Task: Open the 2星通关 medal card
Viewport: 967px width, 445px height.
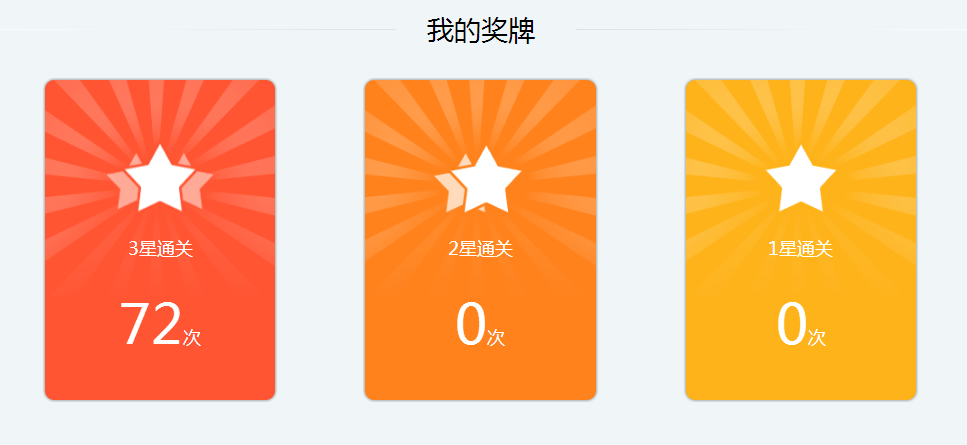Action: coord(480,240)
